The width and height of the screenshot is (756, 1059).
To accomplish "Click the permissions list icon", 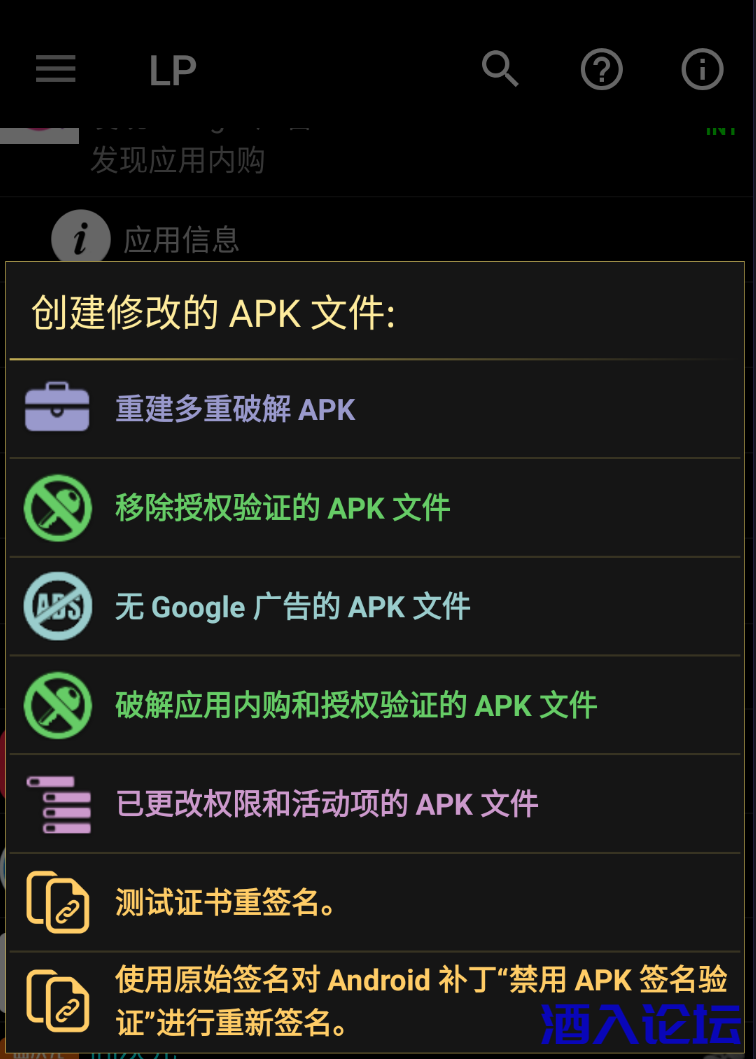I will tap(57, 803).
